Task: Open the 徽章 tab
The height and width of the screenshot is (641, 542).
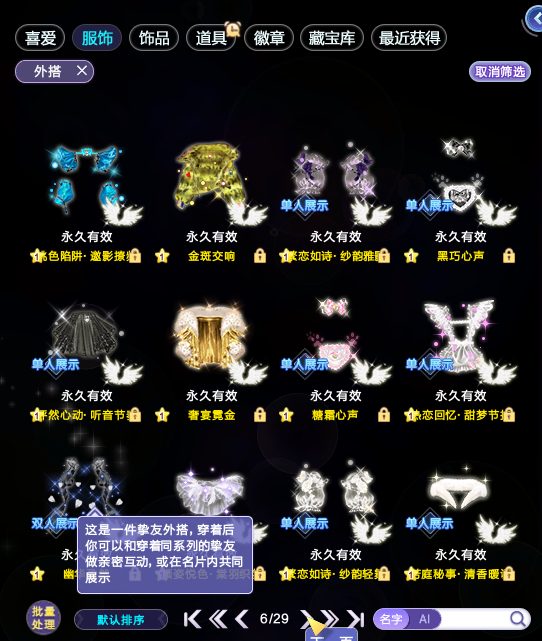Action: pos(269,38)
